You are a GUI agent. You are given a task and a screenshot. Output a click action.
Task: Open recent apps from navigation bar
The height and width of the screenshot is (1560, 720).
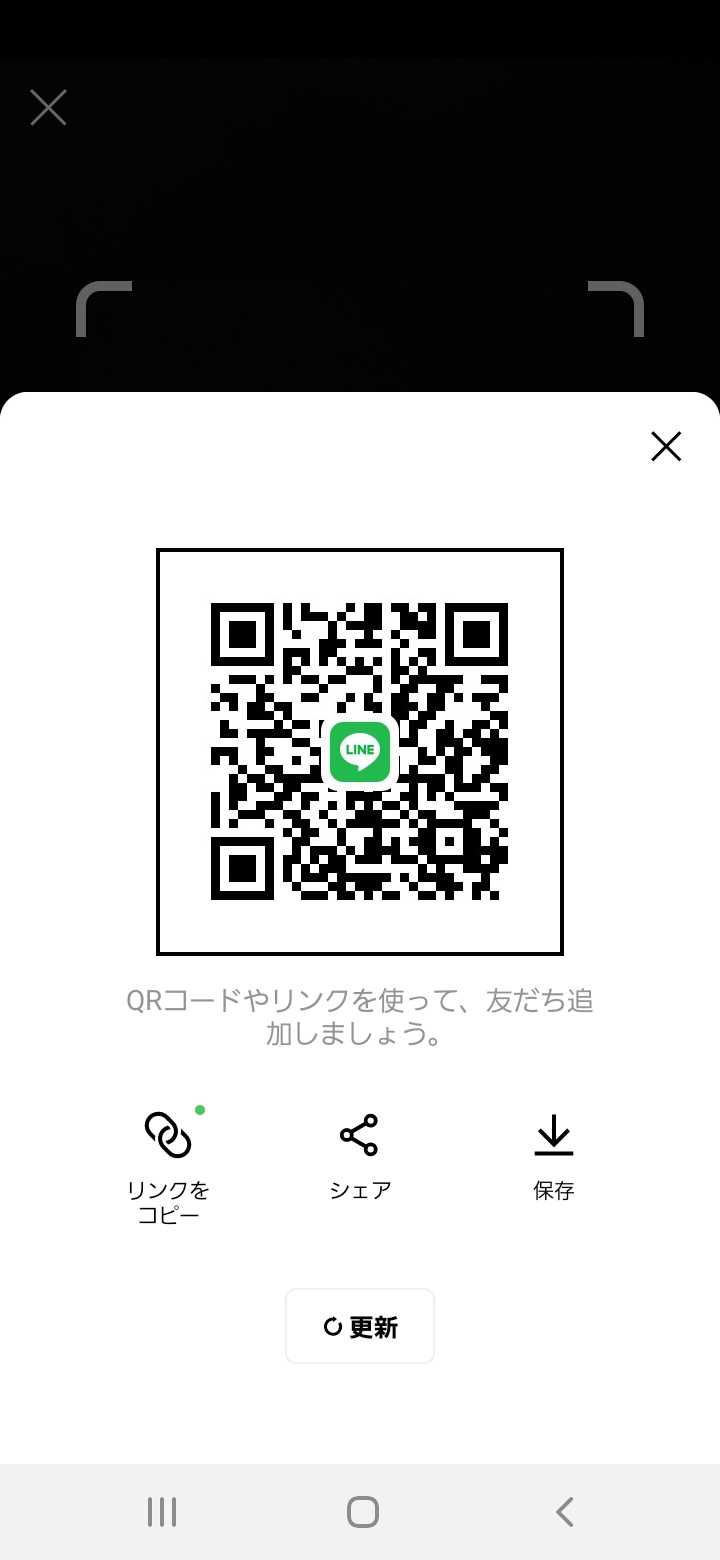click(x=162, y=1511)
